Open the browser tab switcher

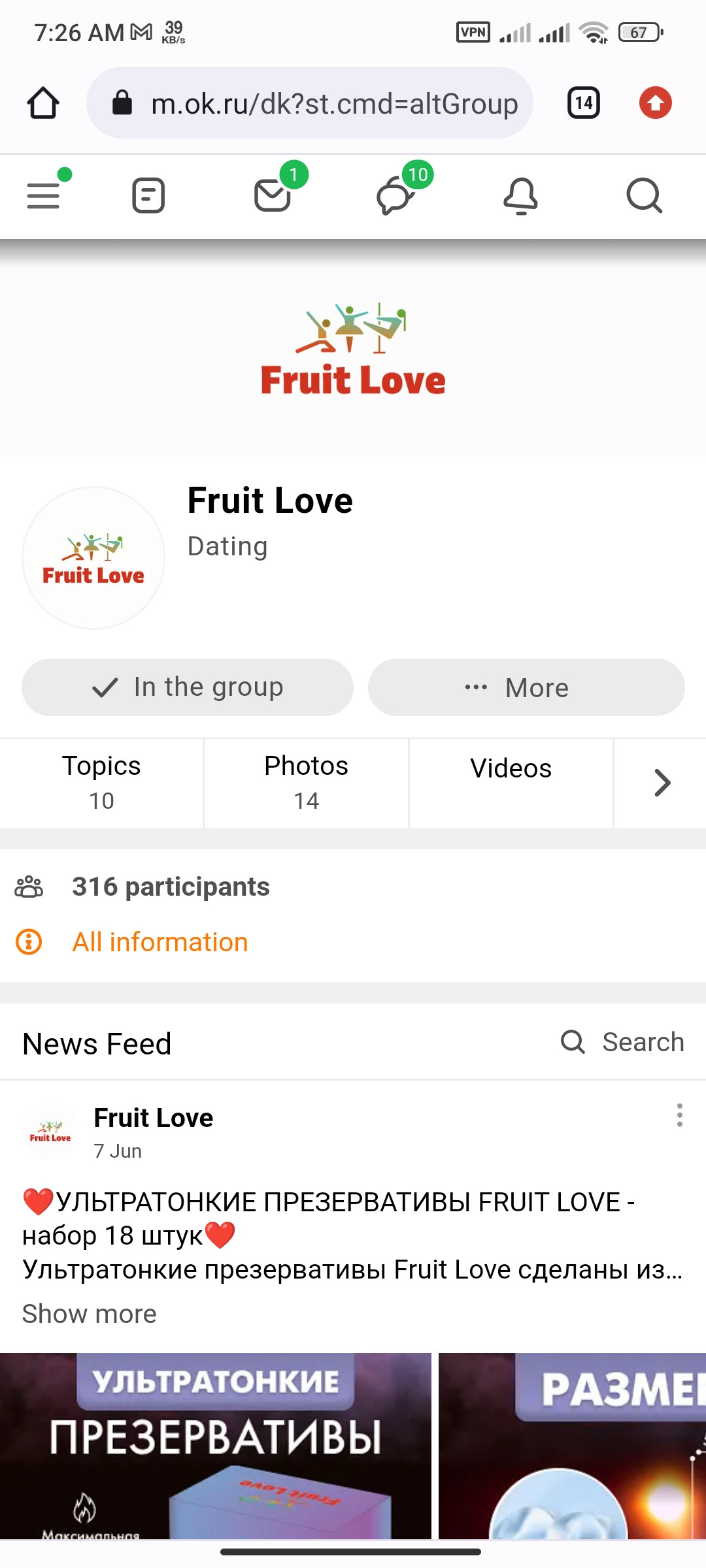(x=584, y=103)
